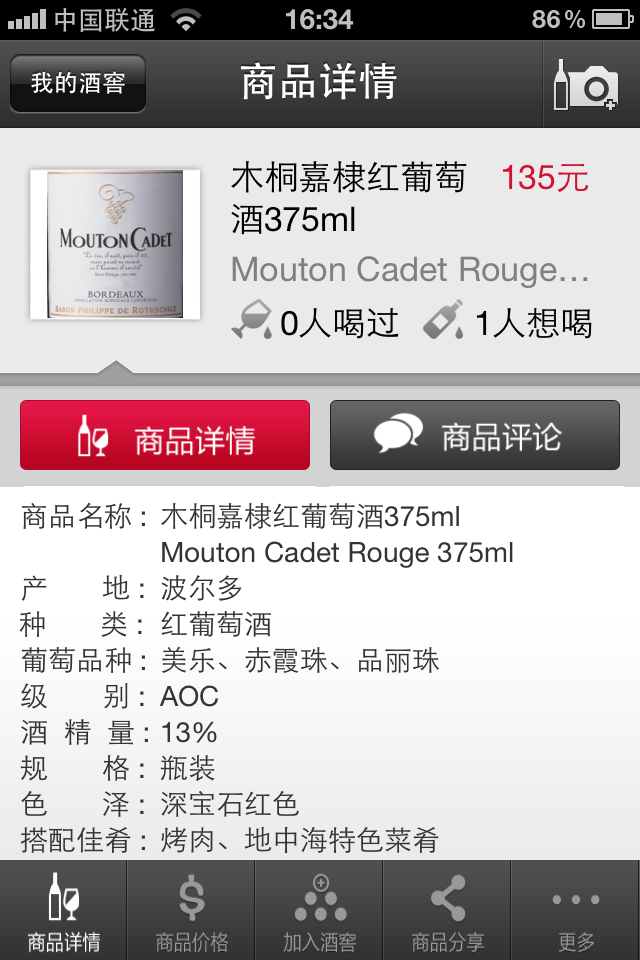Switch to 商品评论 tab

(475, 435)
